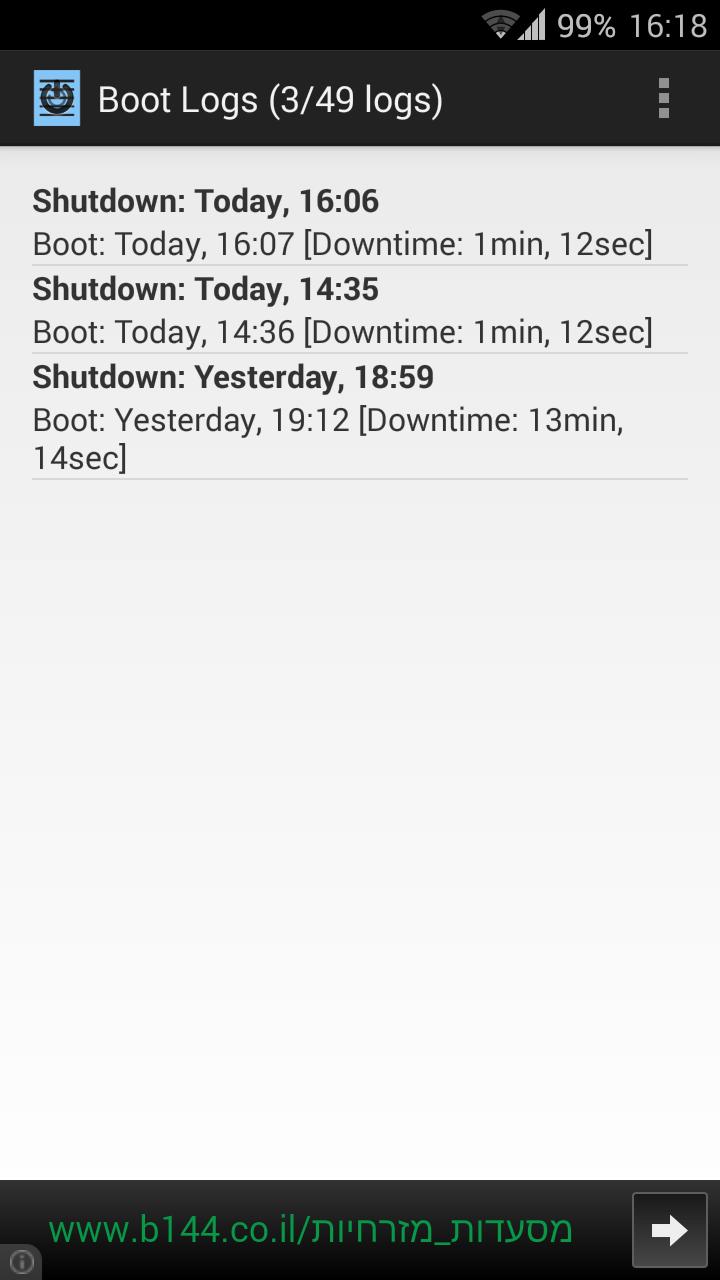Tap the Boot Logs app icon

click(x=56, y=98)
